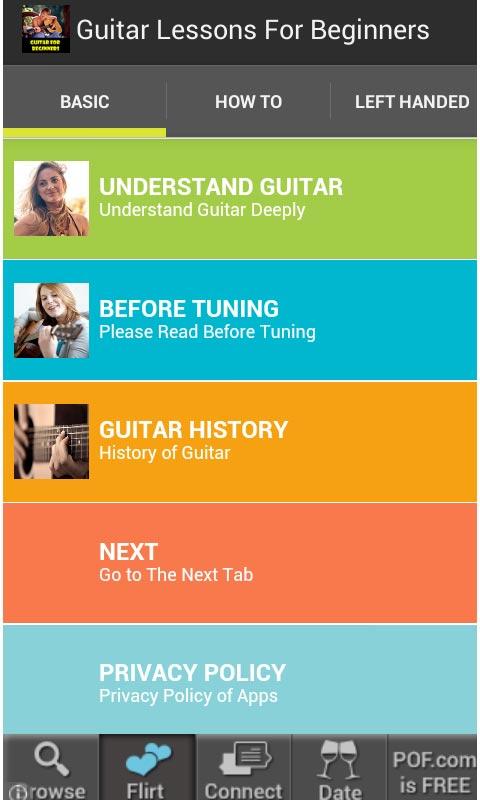Tap Connect in the ad banner
The height and width of the screenshot is (800, 480).
pos(244,767)
